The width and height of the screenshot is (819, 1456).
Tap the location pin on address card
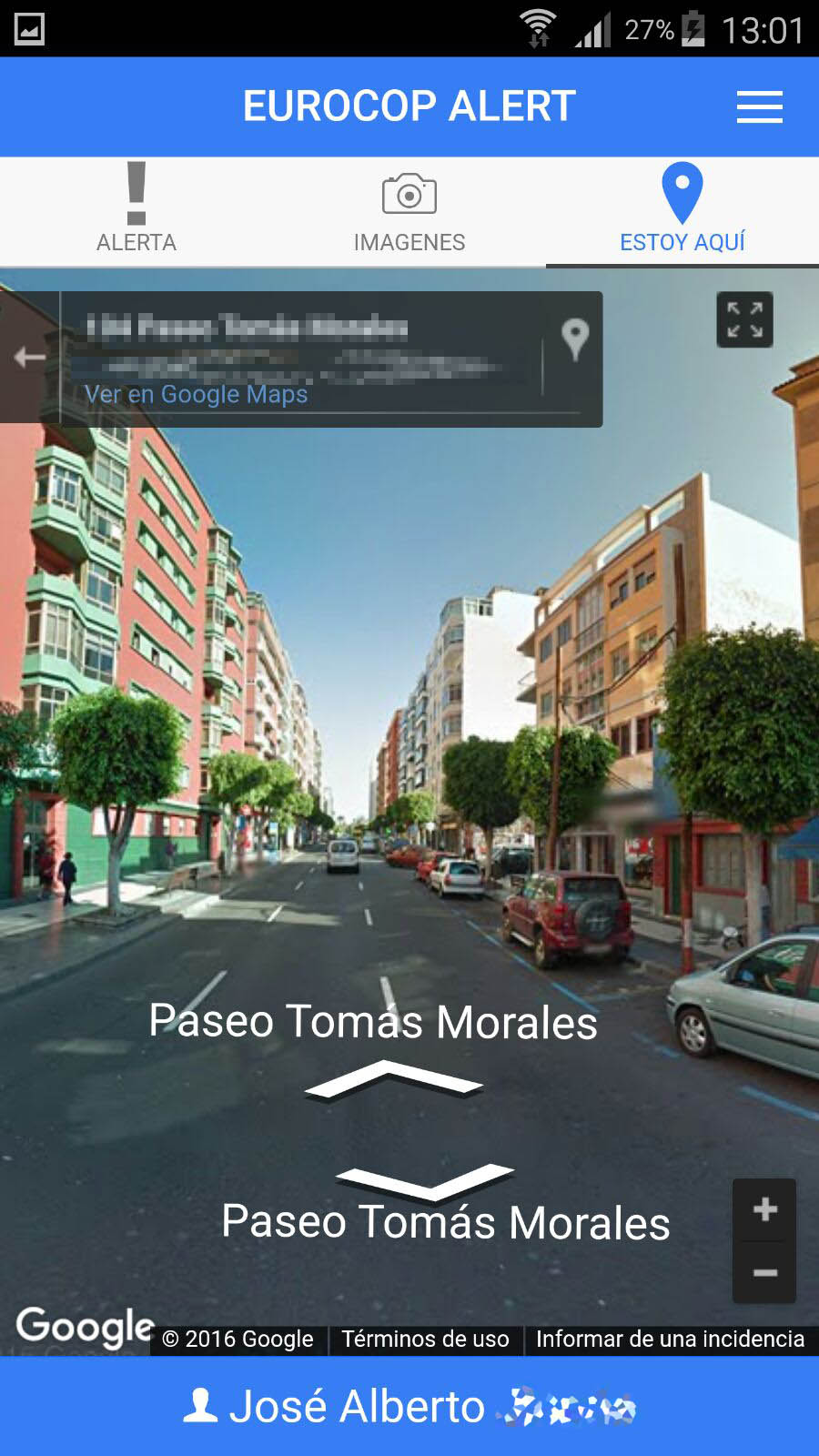click(x=574, y=340)
